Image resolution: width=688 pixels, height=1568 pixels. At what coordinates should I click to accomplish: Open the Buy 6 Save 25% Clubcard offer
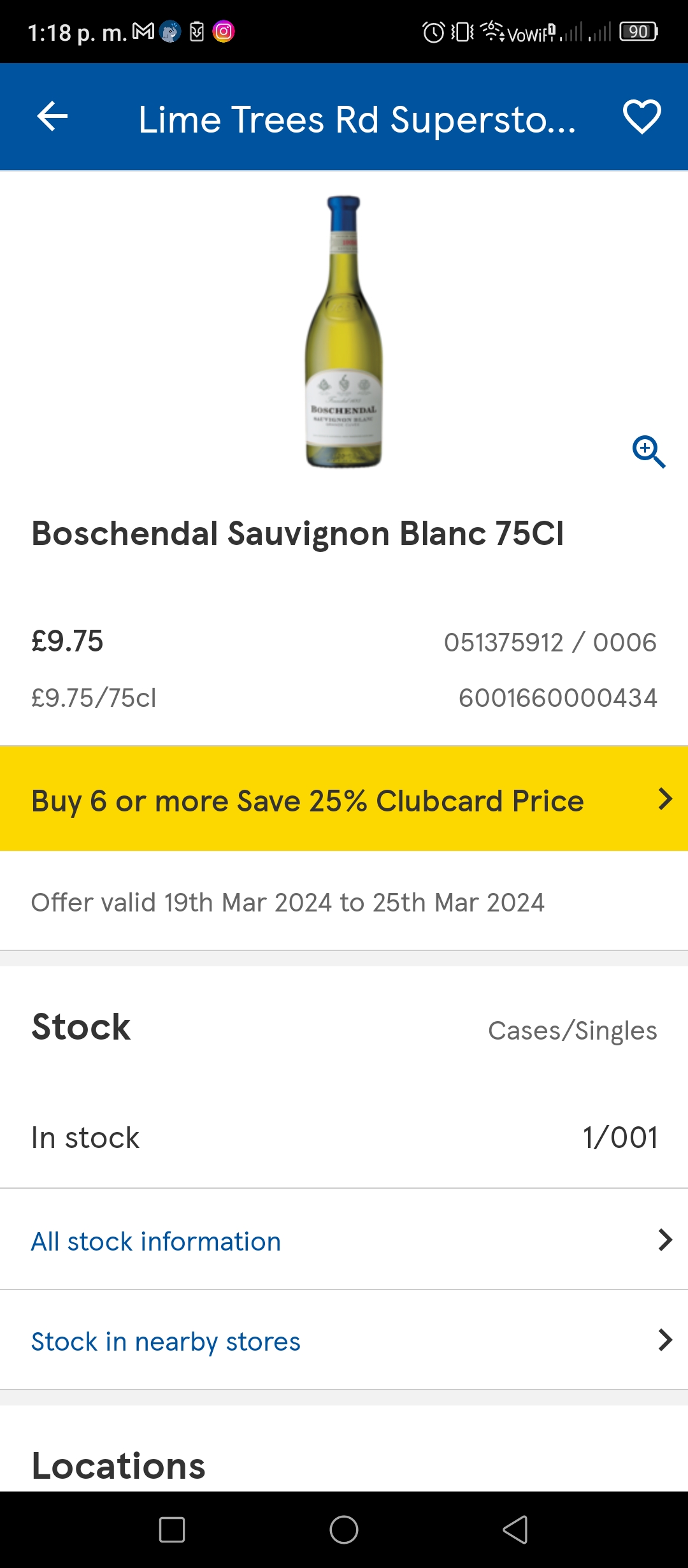pyautogui.click(x=344, y=799)
